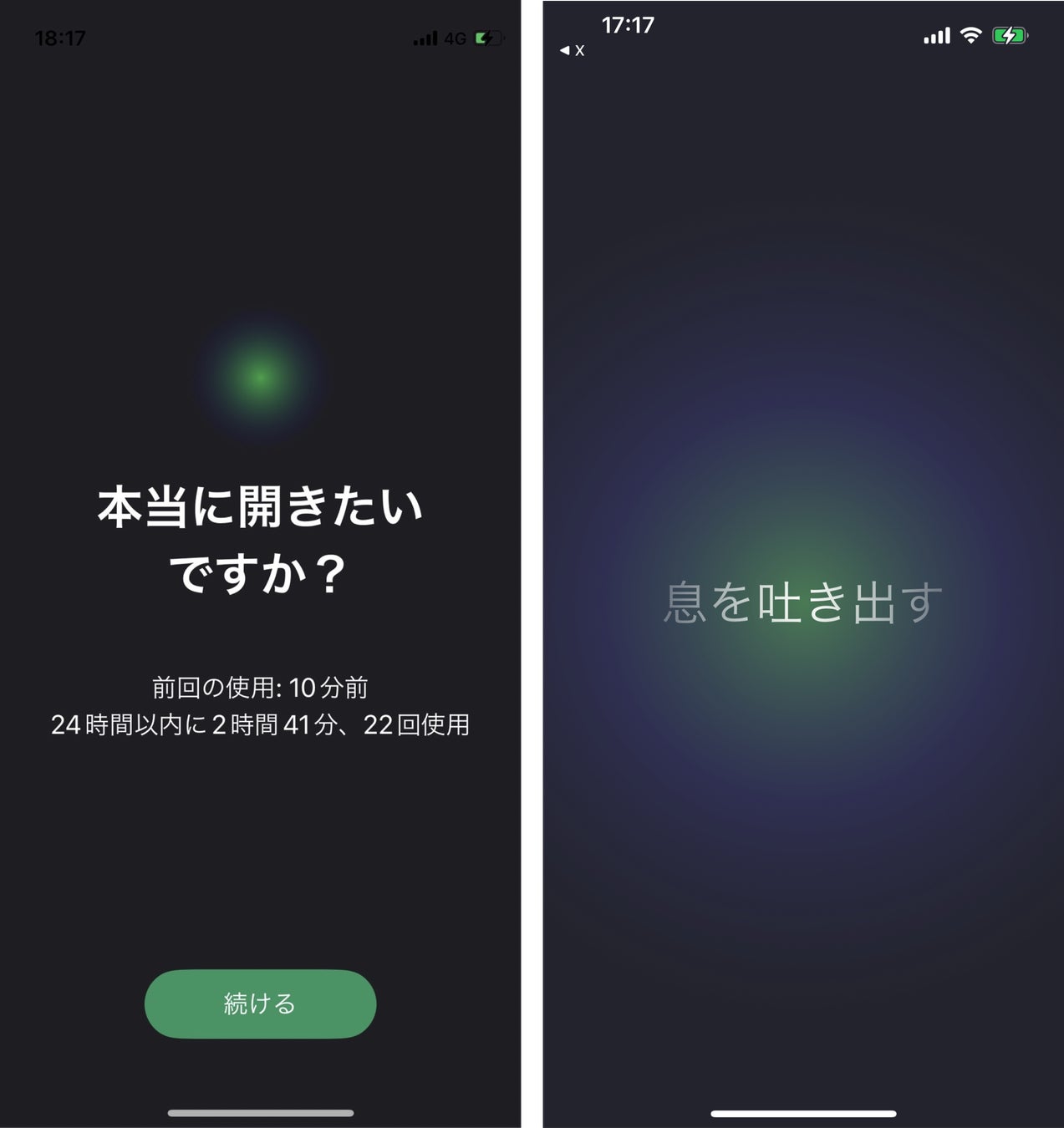Viewport: 1064px width, 1128px height.
Task: Return to the X app via back breadcrumb
Action: (572, 51)
